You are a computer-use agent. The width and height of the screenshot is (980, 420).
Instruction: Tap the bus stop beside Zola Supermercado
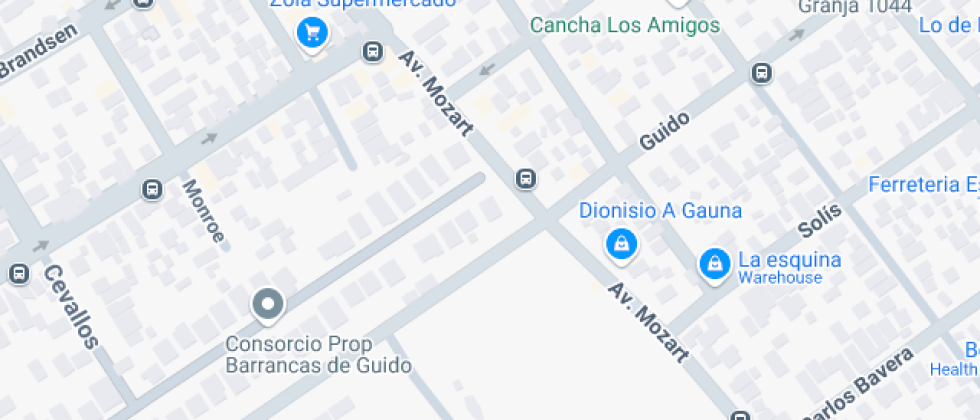373,51
